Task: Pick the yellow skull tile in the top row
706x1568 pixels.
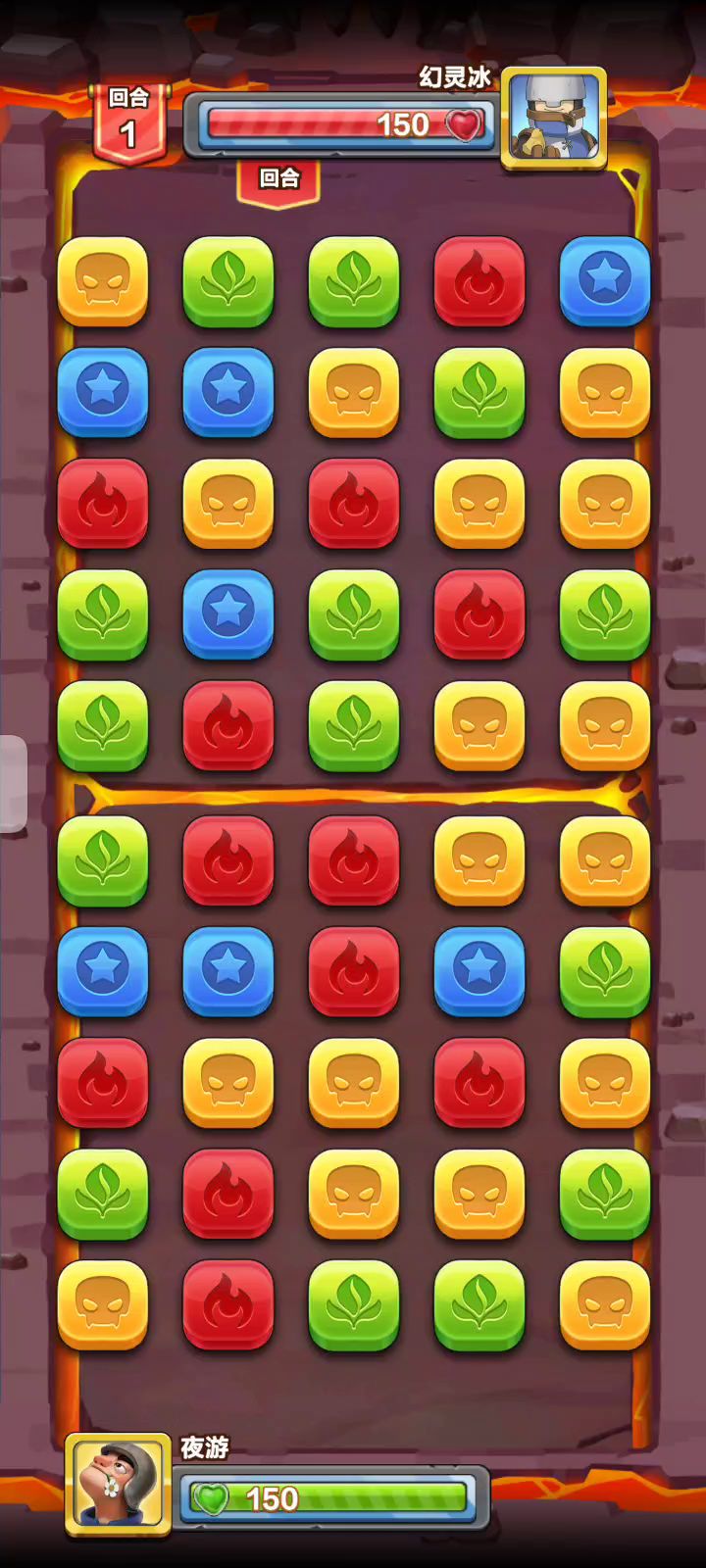Action: (103, 281)
